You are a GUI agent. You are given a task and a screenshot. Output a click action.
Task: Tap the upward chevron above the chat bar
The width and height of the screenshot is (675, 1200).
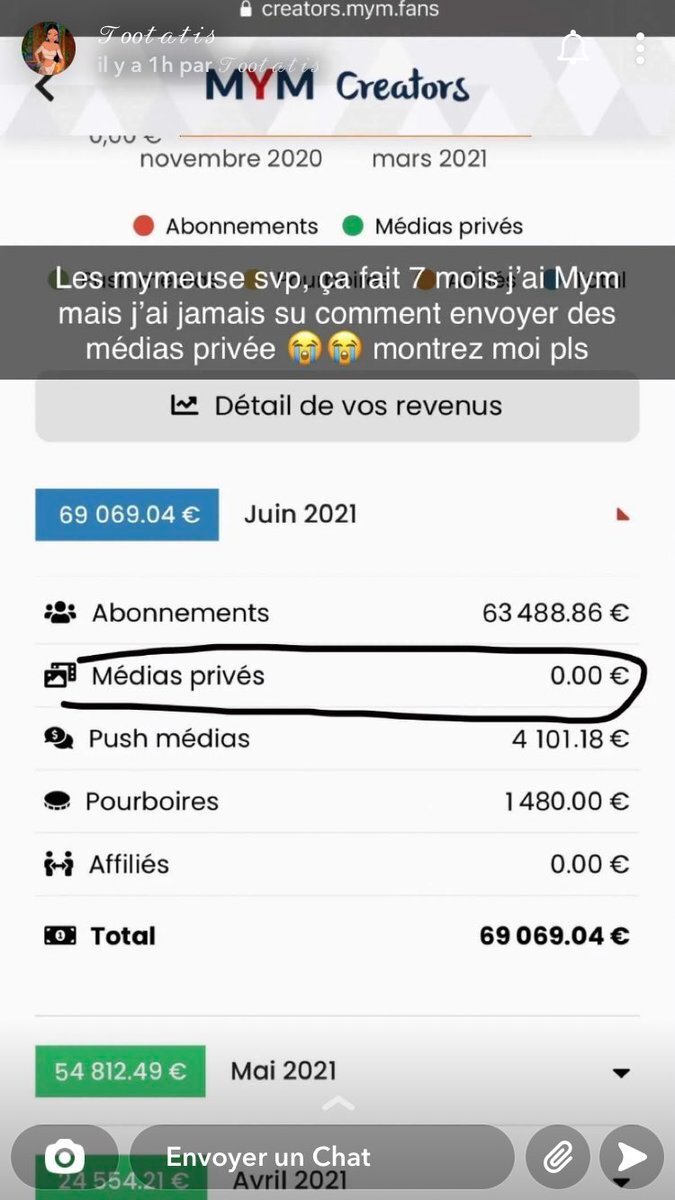(x=338, y=1103)
